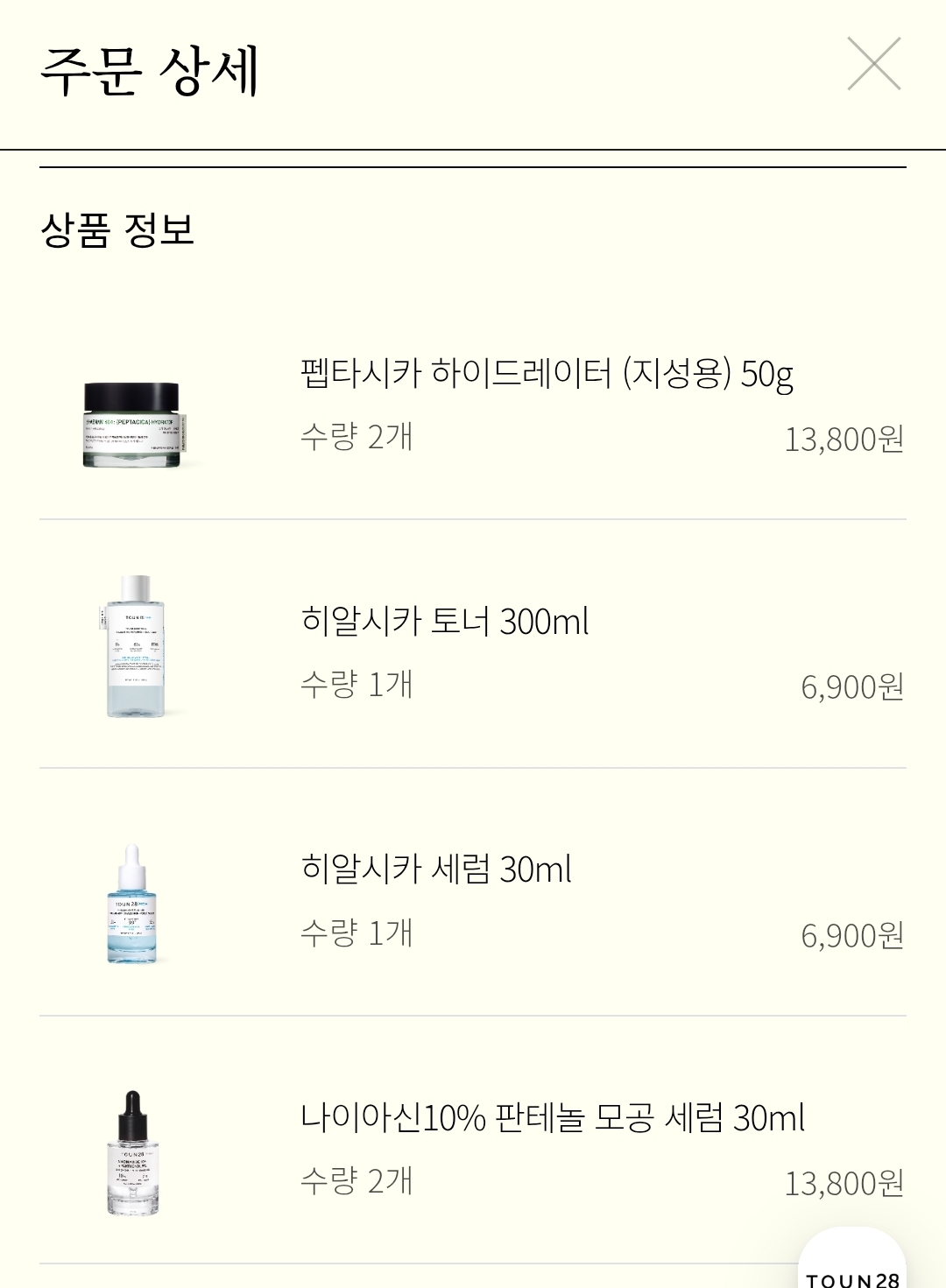
Task: Close the 주문 상세 order details page
Action: tap(873, 64)
